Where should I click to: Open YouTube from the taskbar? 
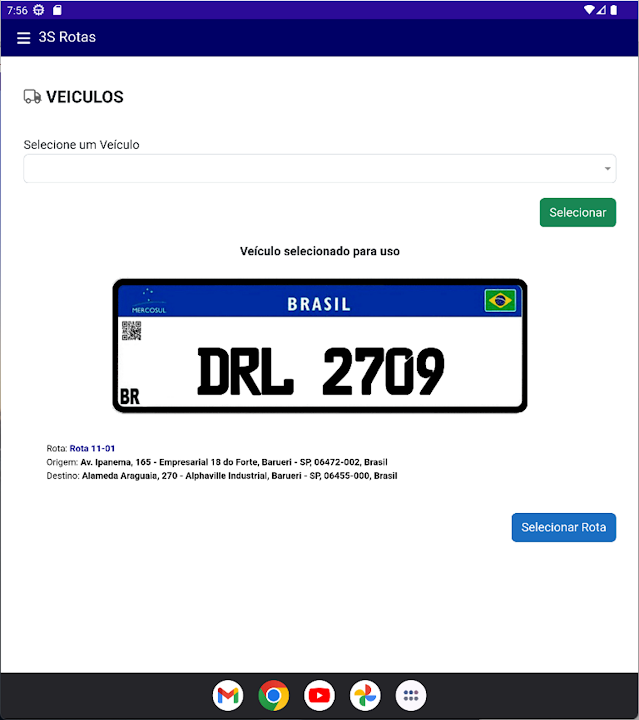[320, 695]
